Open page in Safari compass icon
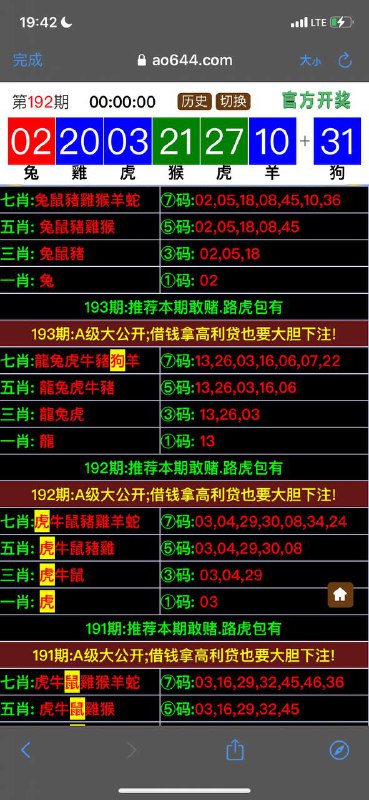Viewport: 369px width, 800px height. 339,750
